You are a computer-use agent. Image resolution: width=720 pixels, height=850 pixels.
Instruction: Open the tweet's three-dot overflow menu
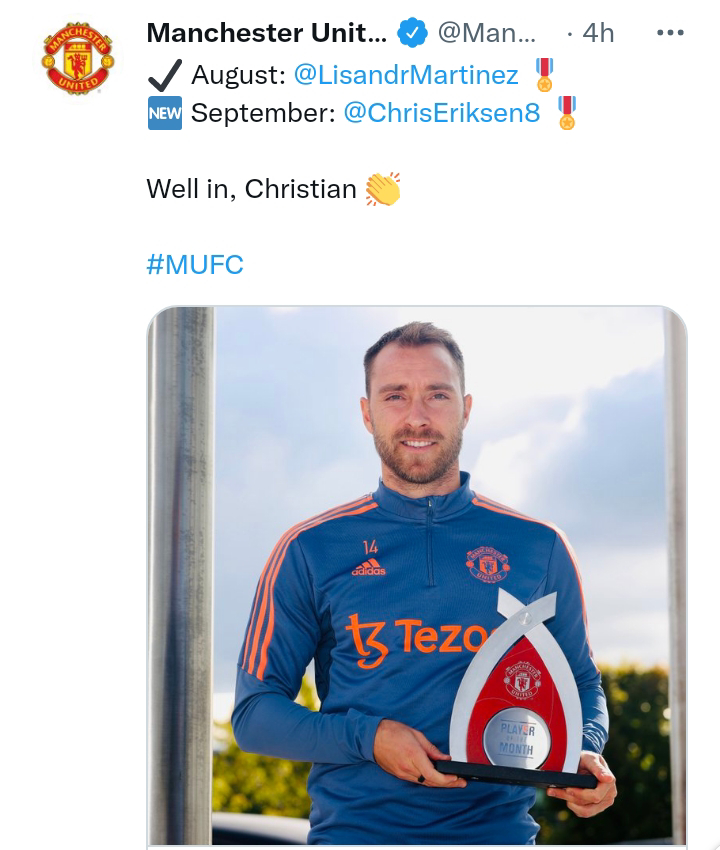(x=670, y=33)
